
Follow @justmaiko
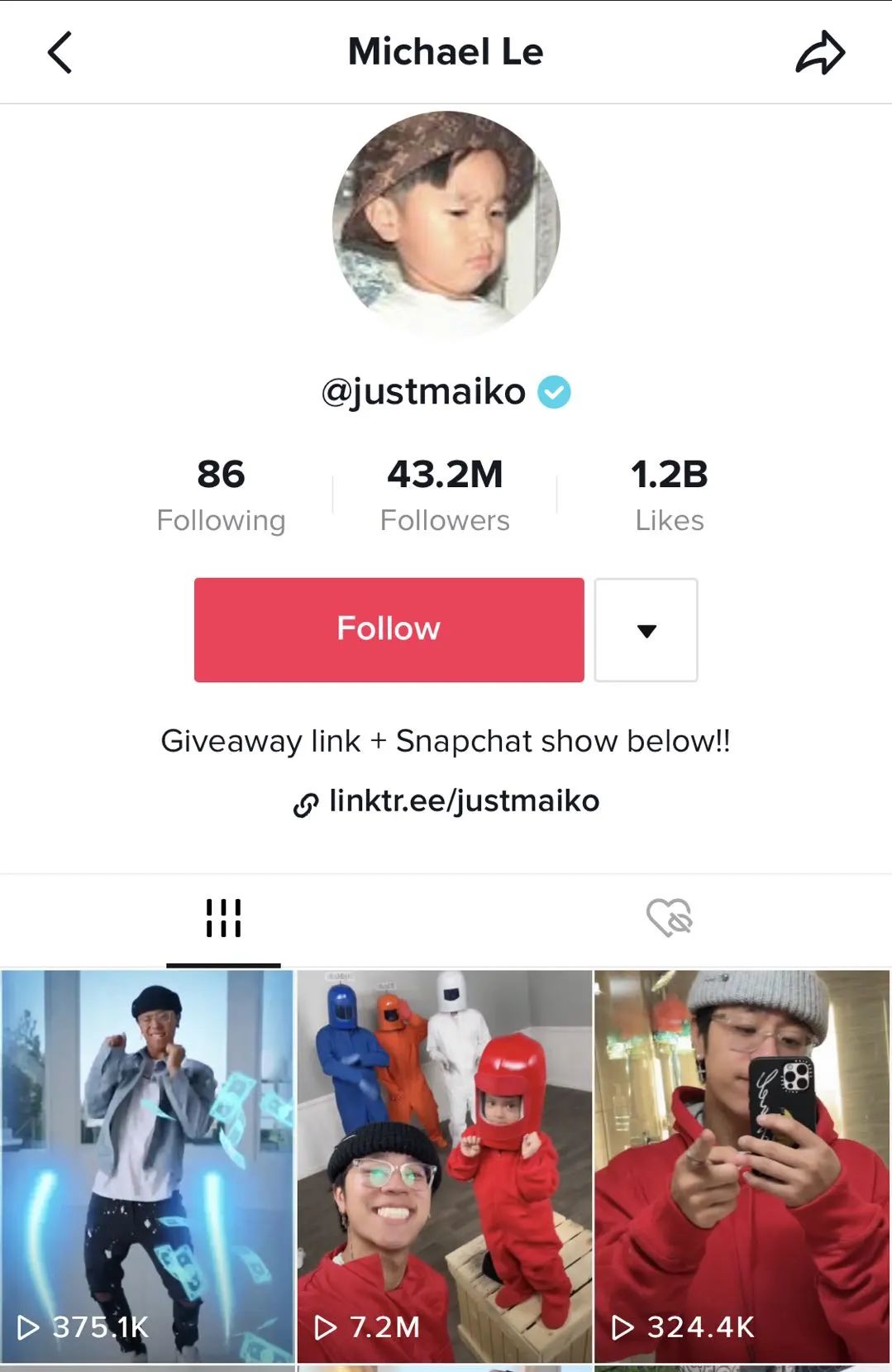click(389, 629)
